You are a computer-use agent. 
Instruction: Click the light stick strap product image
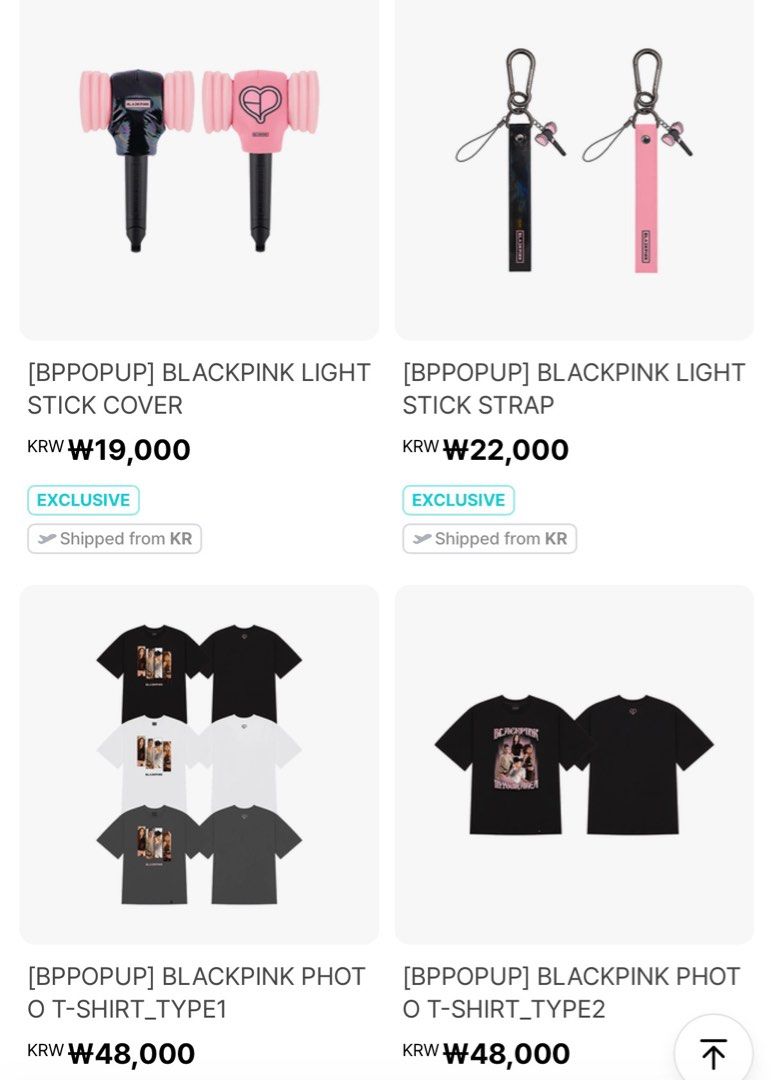tap(575, 168)
